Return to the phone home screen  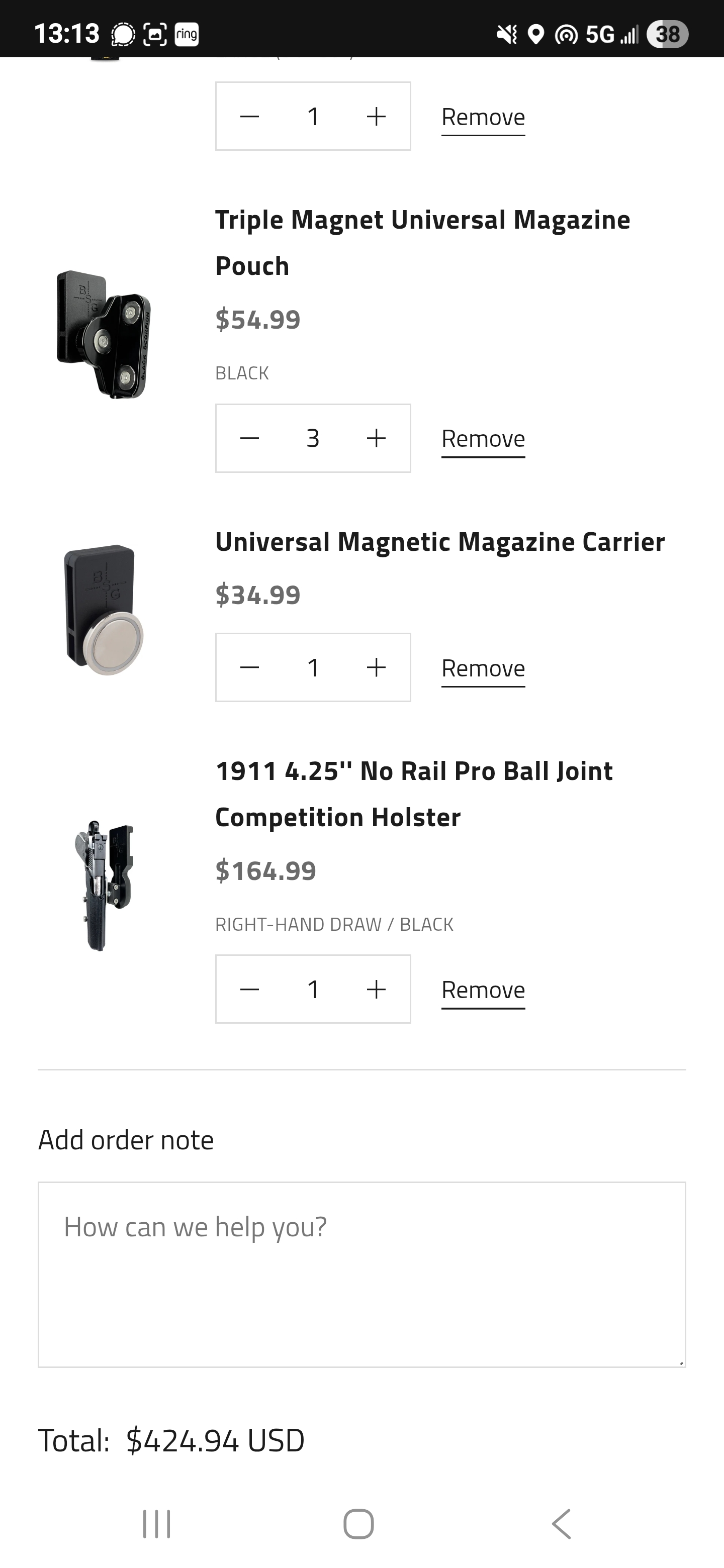point(358,1524)
